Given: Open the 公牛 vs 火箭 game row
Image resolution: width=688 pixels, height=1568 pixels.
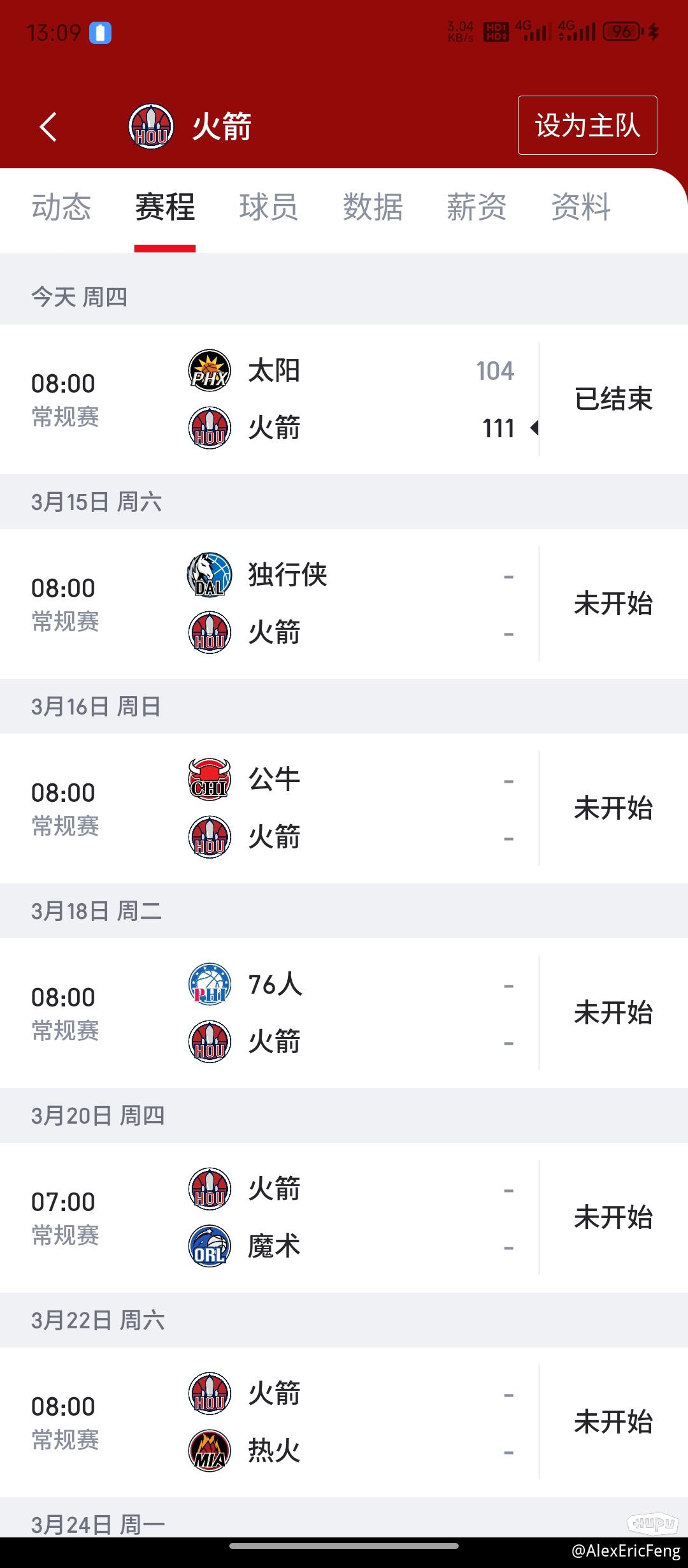Looking at the screenshot, I should click(344, 808).
